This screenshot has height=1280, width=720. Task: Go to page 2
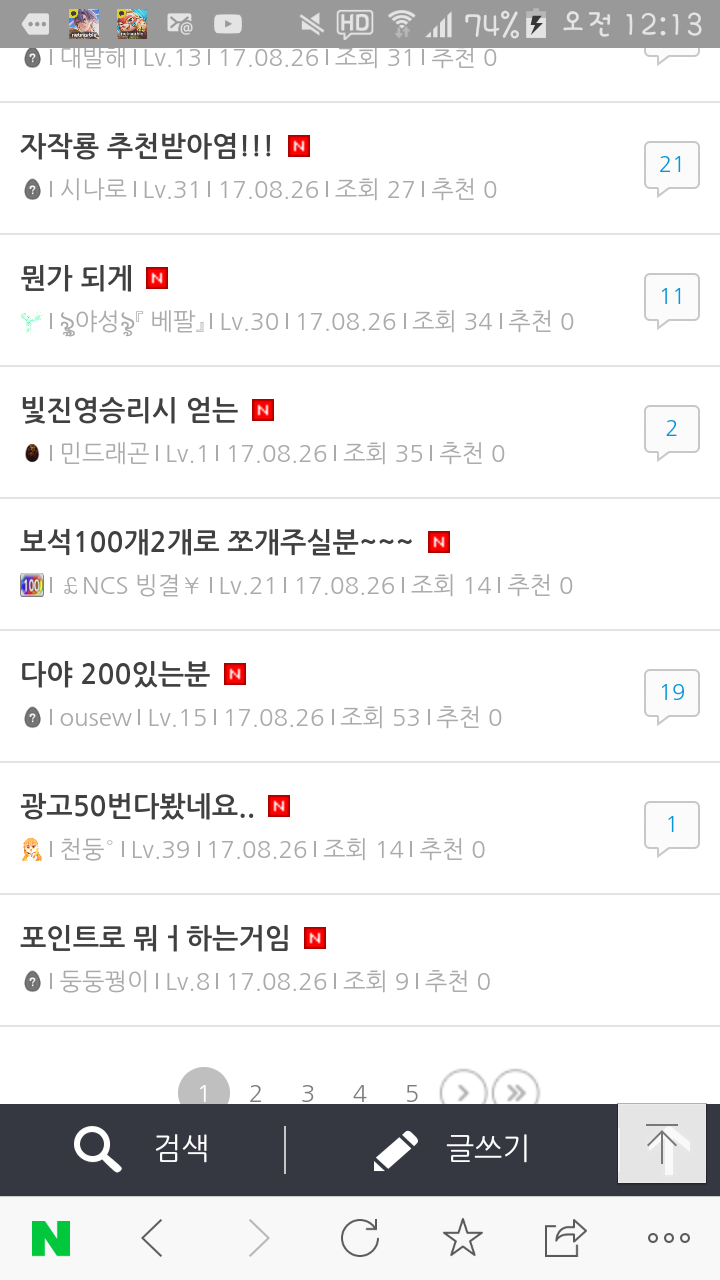tap(256, 1093)
